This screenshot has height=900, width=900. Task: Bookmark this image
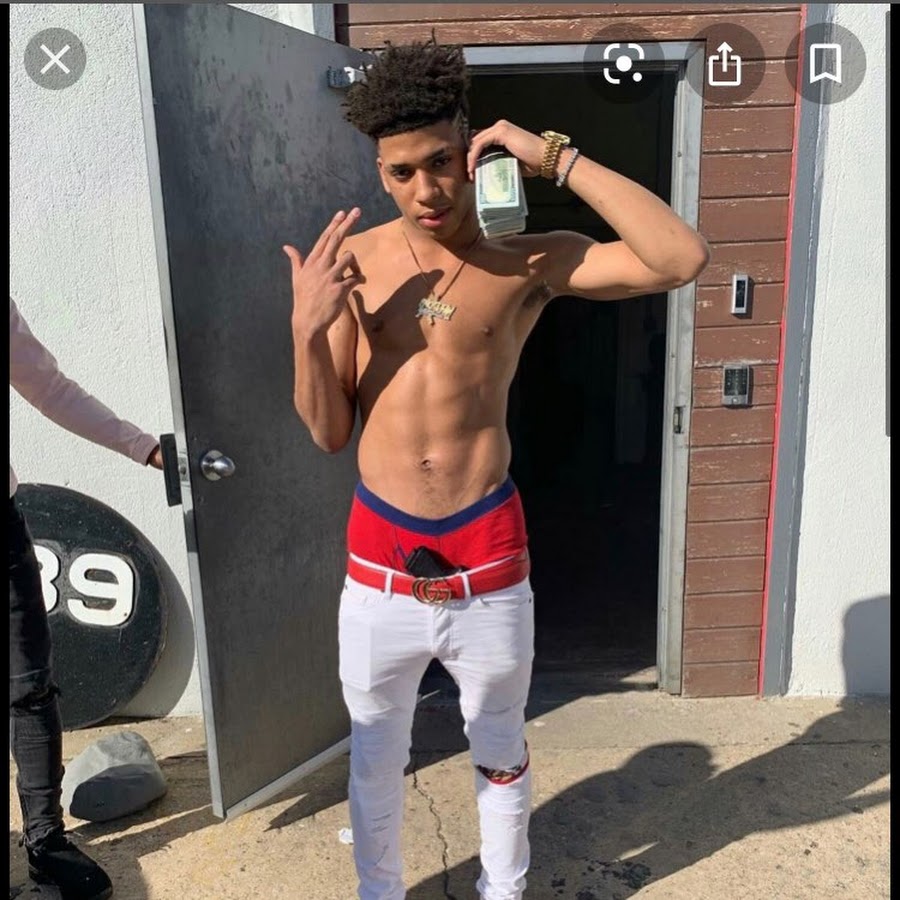click(825, 63)
